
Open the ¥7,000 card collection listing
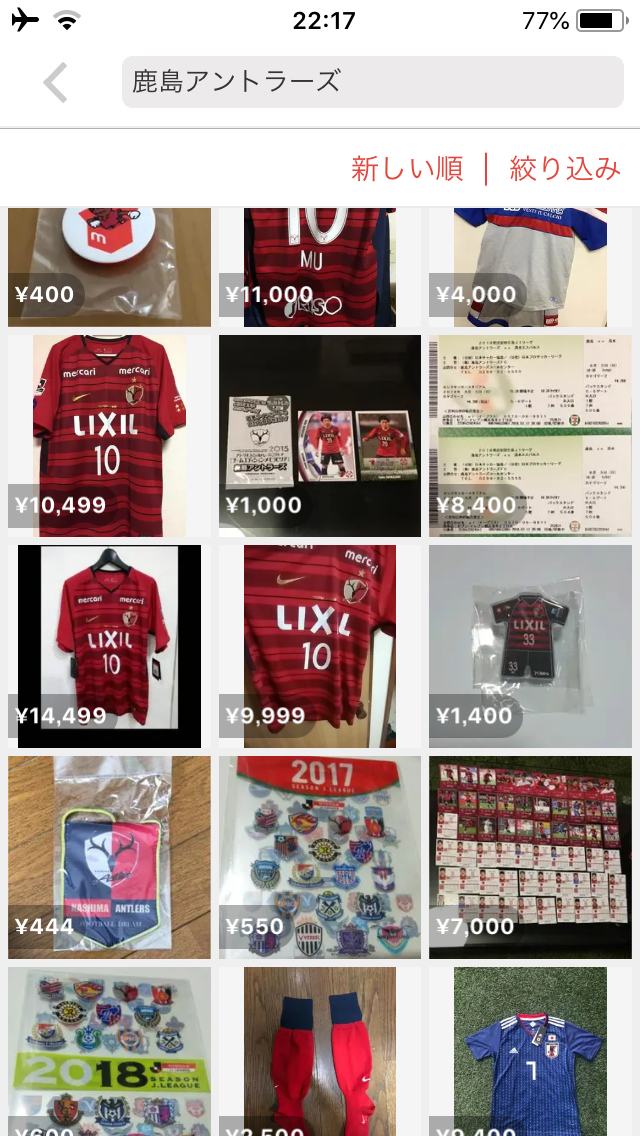click(530, 856)
